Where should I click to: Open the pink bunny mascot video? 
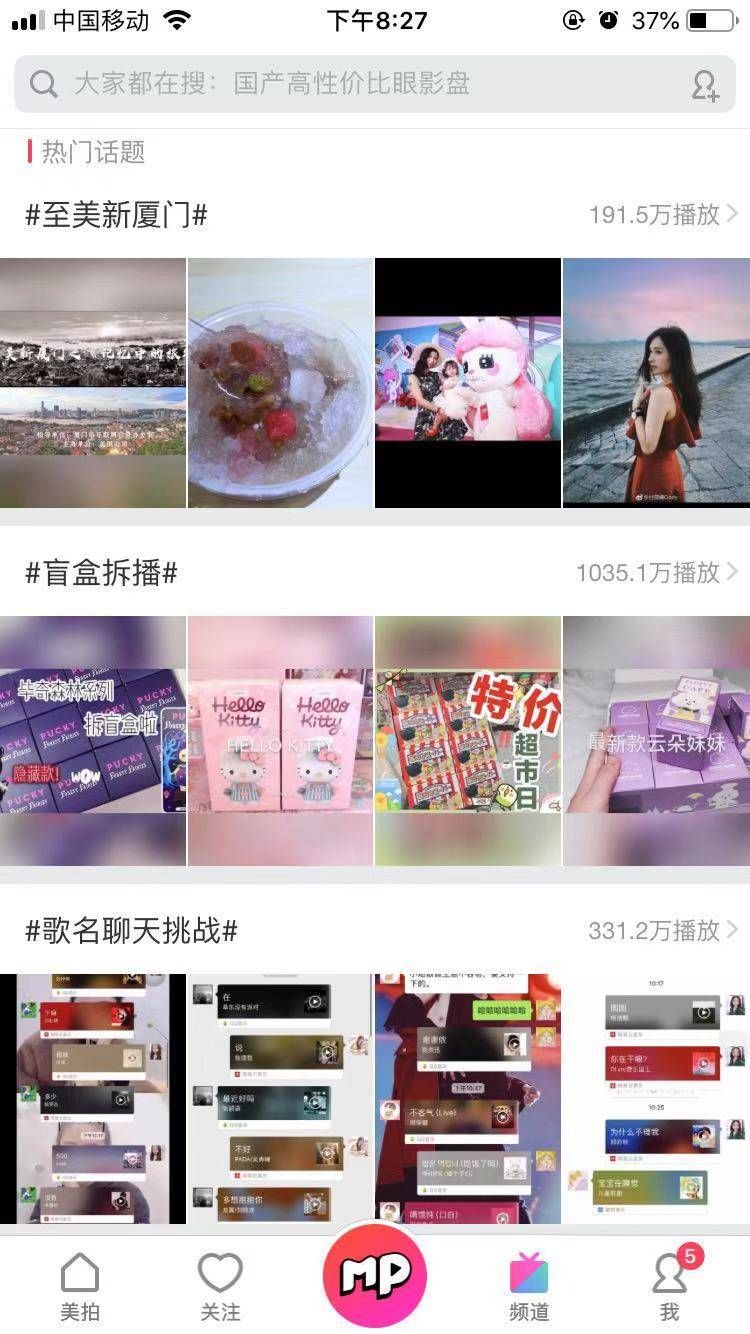(x=468, y=383)
